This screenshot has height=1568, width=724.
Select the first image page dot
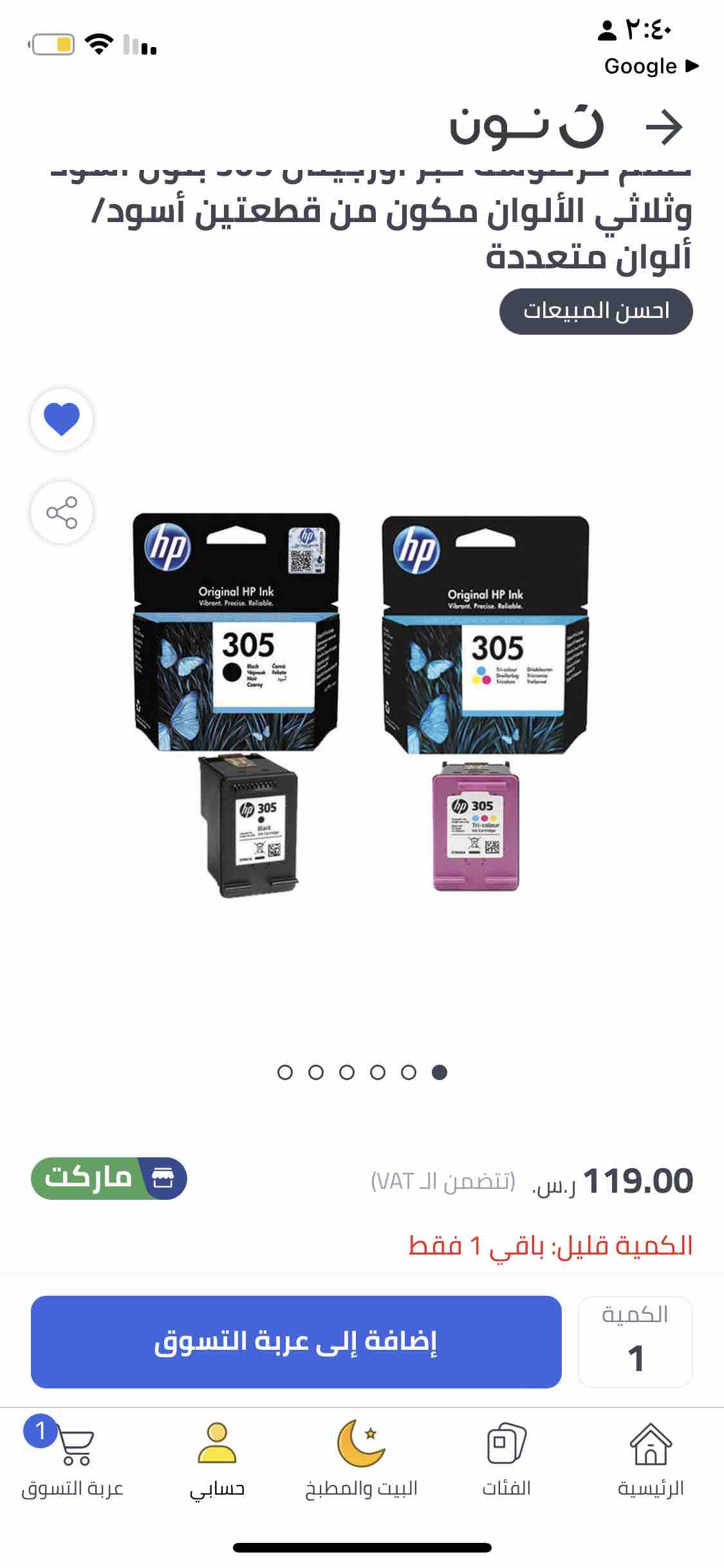[440, 1072]
